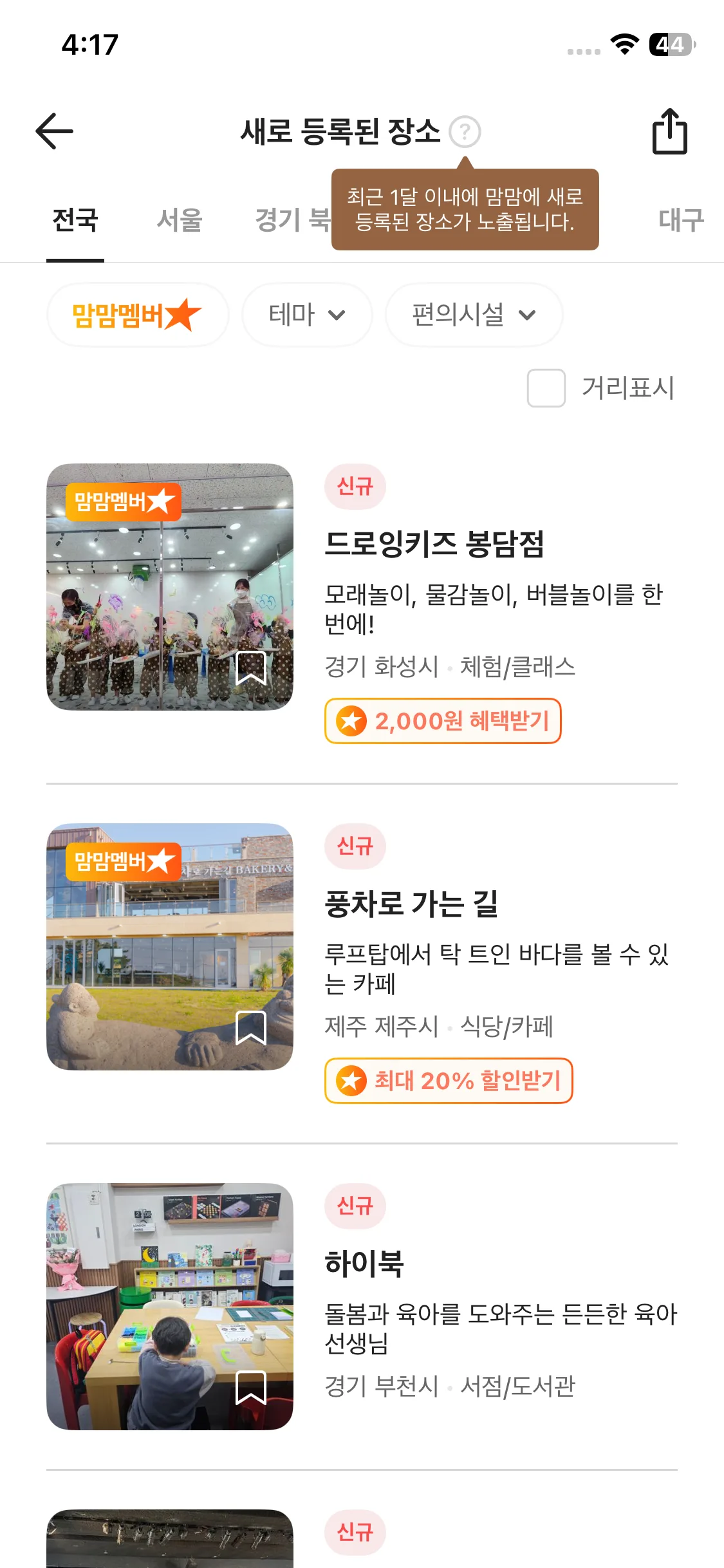Tap 최대 20% 할인받기 button

tap(449, 1081)
